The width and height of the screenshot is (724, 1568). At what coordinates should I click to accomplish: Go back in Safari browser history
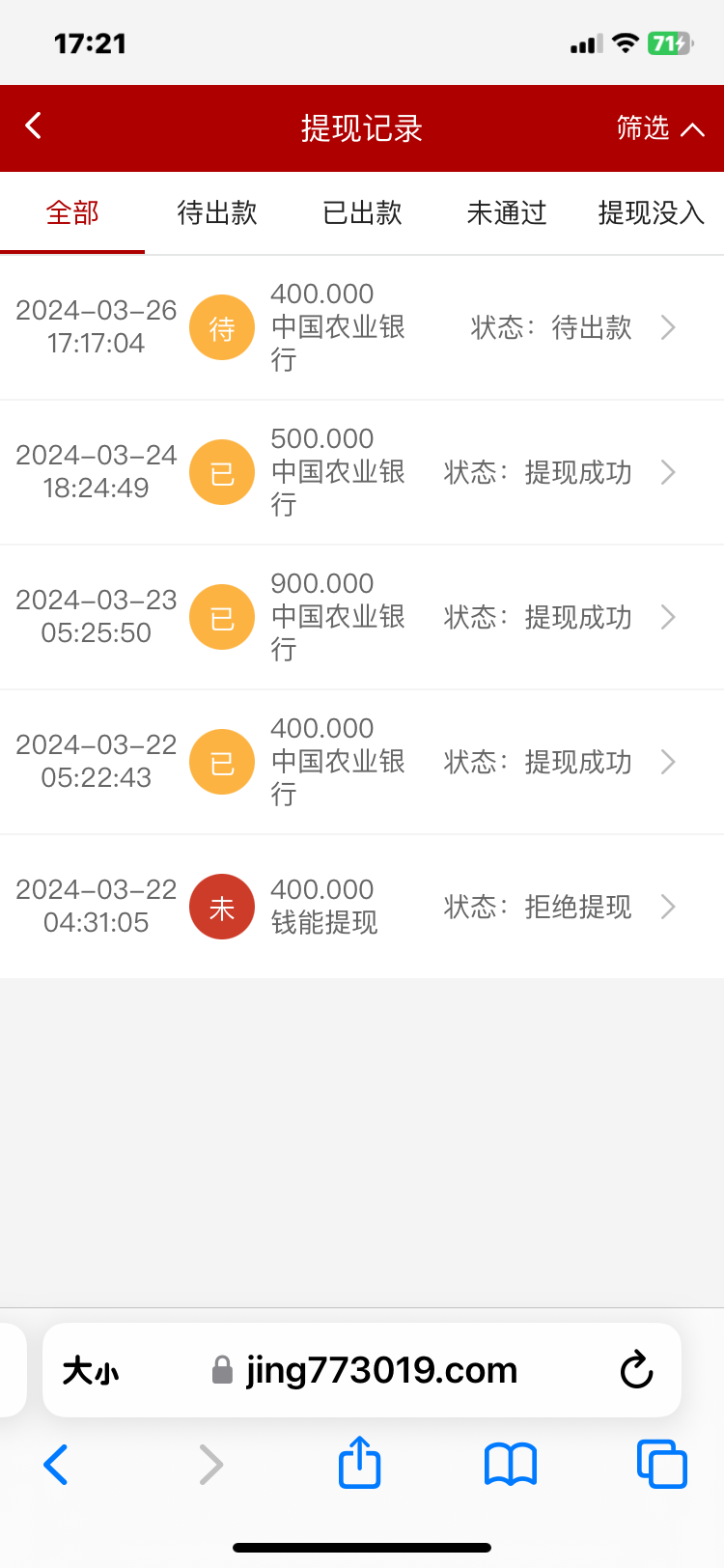[x=57, y=1465]
